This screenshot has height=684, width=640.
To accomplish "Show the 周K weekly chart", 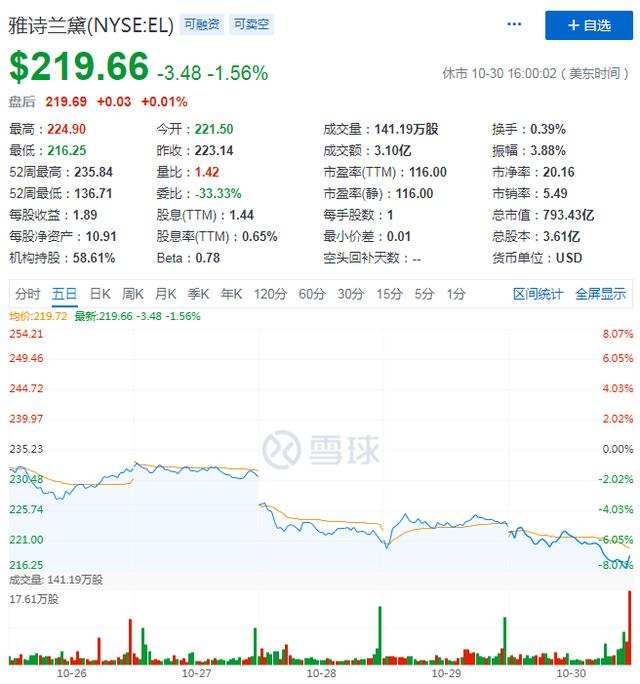I will pyautogui.click(x=133, y=294).
